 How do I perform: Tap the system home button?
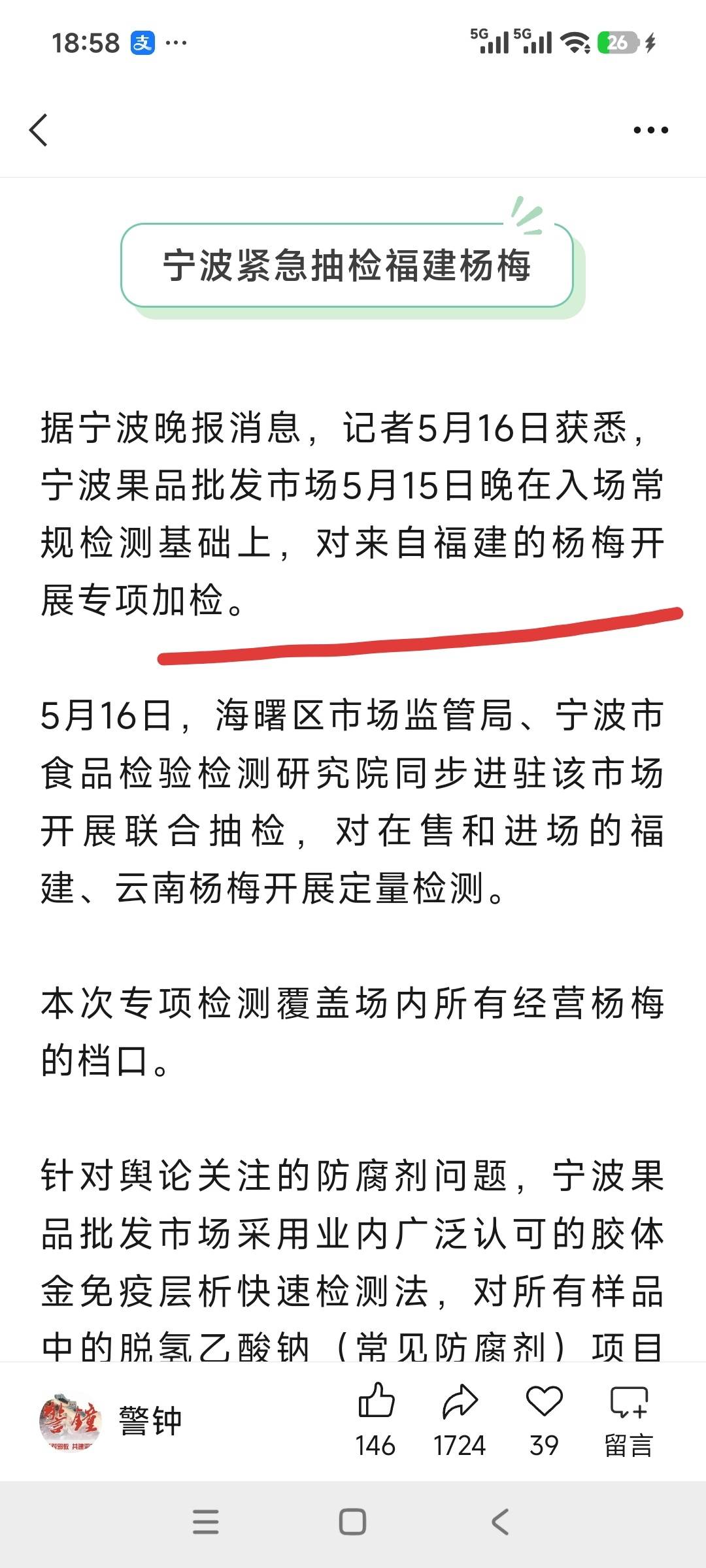[x=352, y=1522]
